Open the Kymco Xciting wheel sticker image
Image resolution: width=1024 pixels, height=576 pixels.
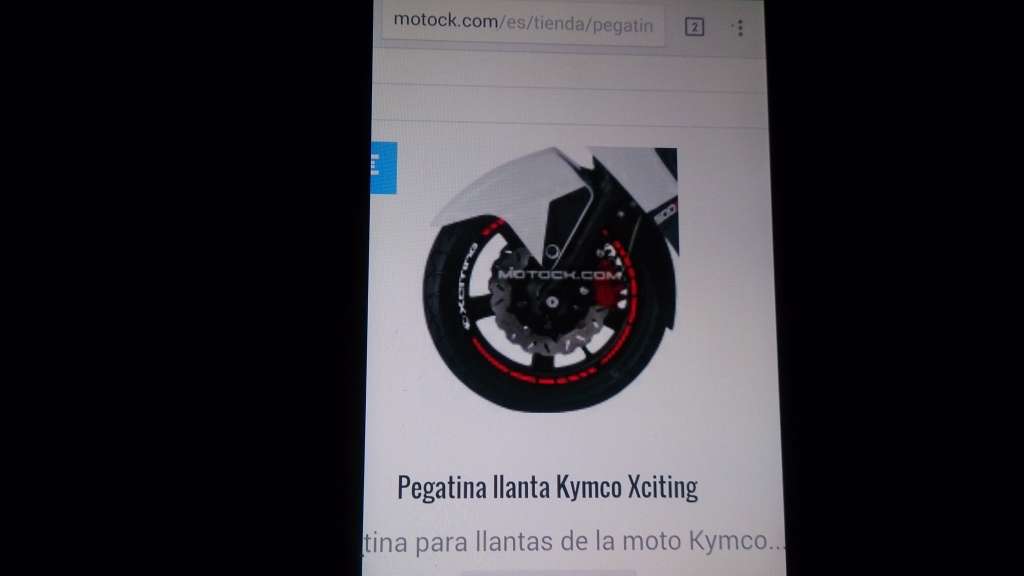[552, 280]
